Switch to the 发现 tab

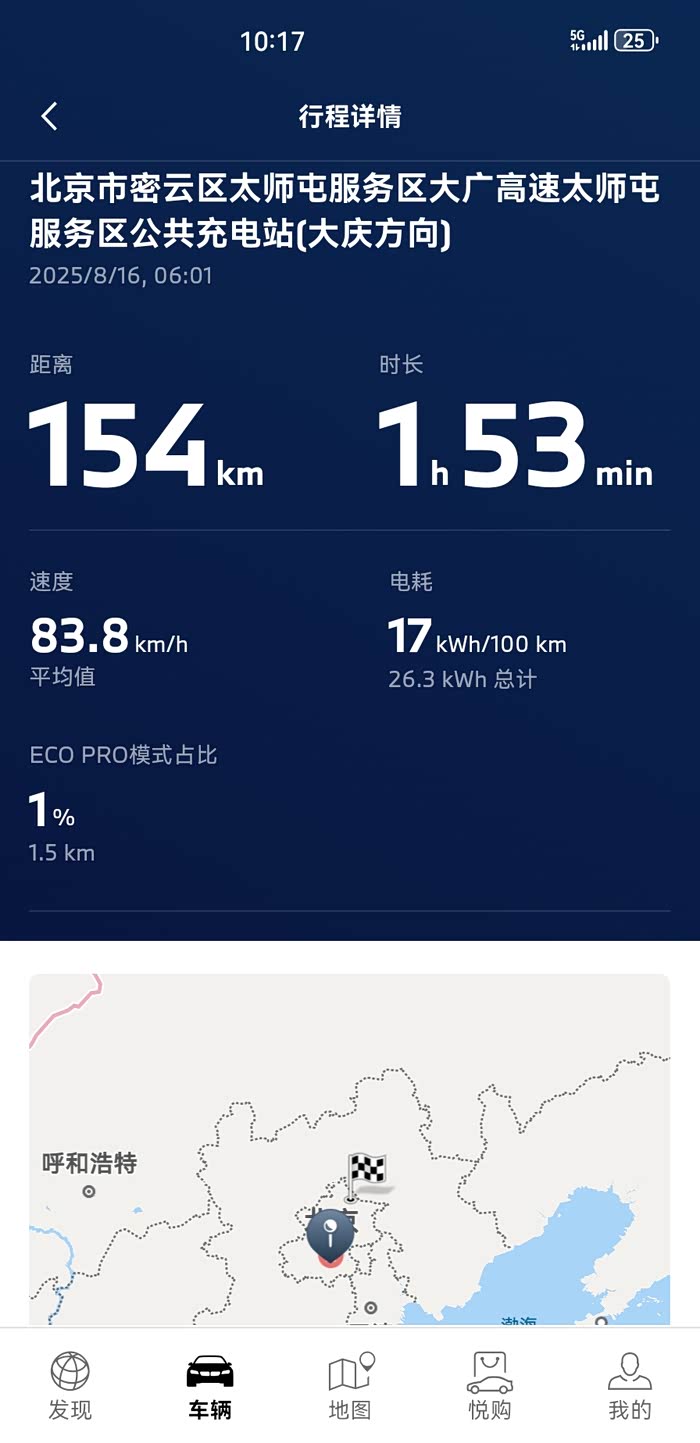pyautogui.click(x=70, y=1386)
